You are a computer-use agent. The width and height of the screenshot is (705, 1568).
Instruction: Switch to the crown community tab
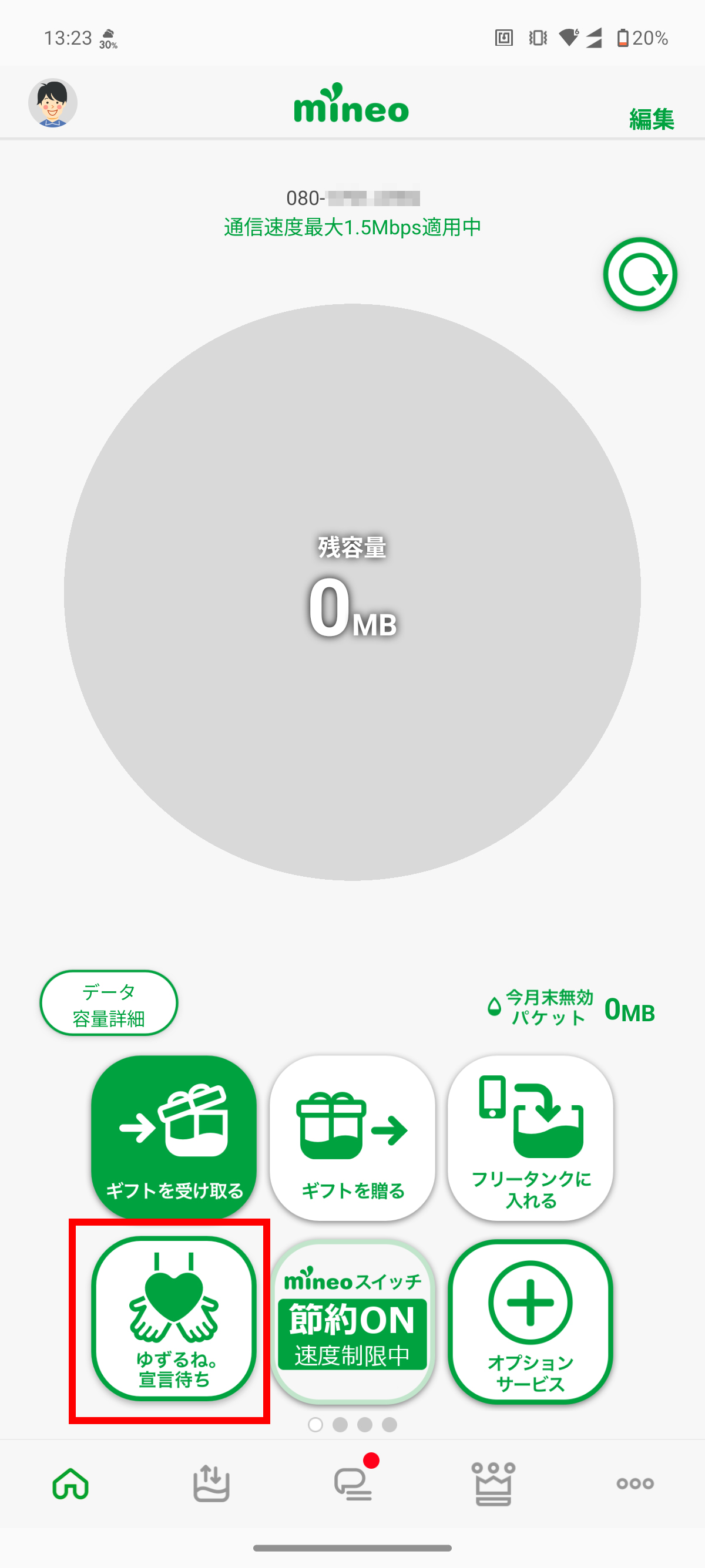(x=493, y=1484)
